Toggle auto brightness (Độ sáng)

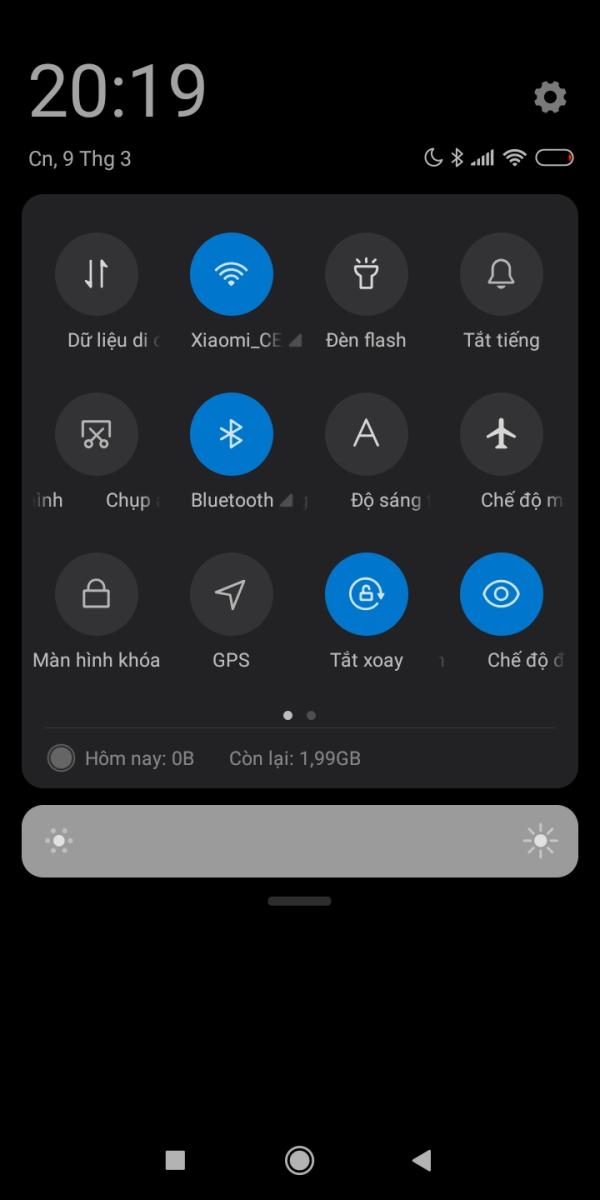coord(366,434)
